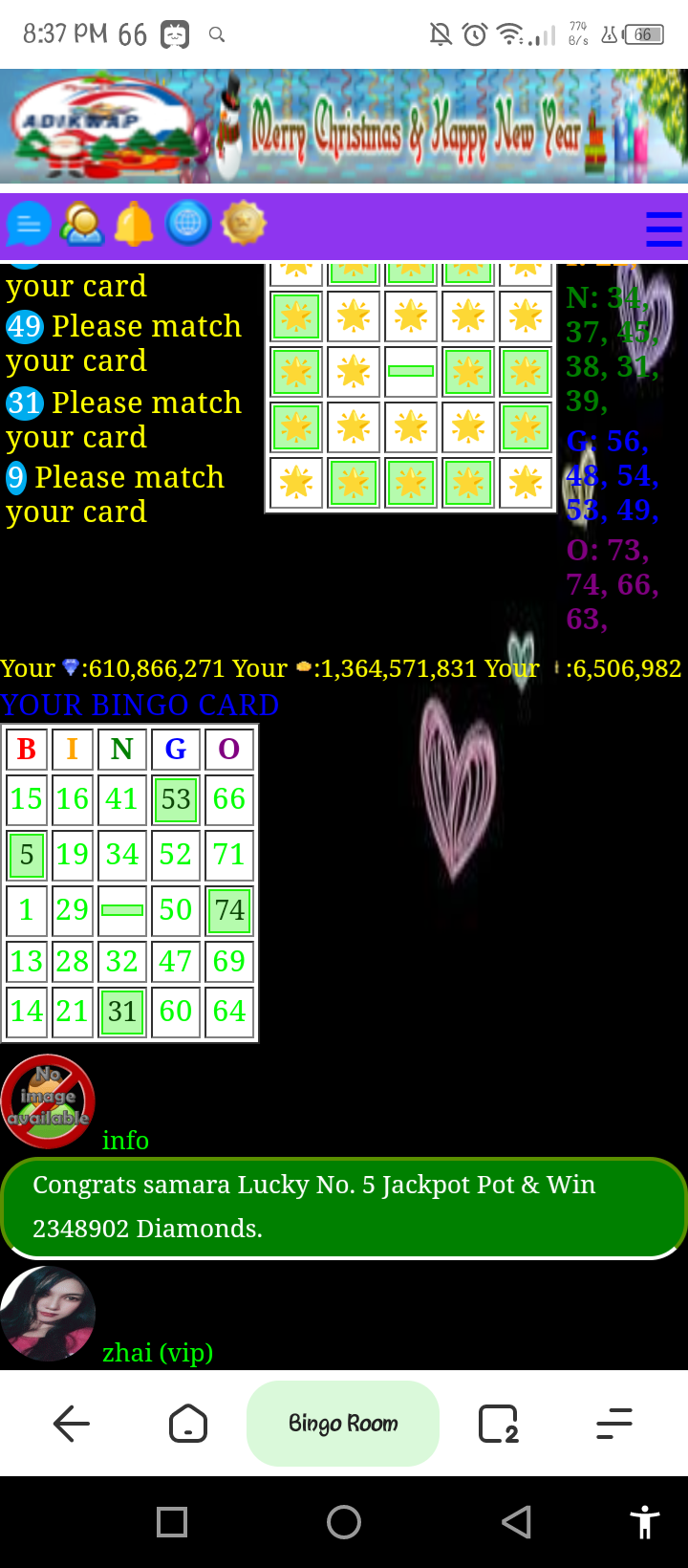Open the browser tabs switcher
Viewport: 688px width, 1568px height.
pyautogui.click(x=498, y=1424)
